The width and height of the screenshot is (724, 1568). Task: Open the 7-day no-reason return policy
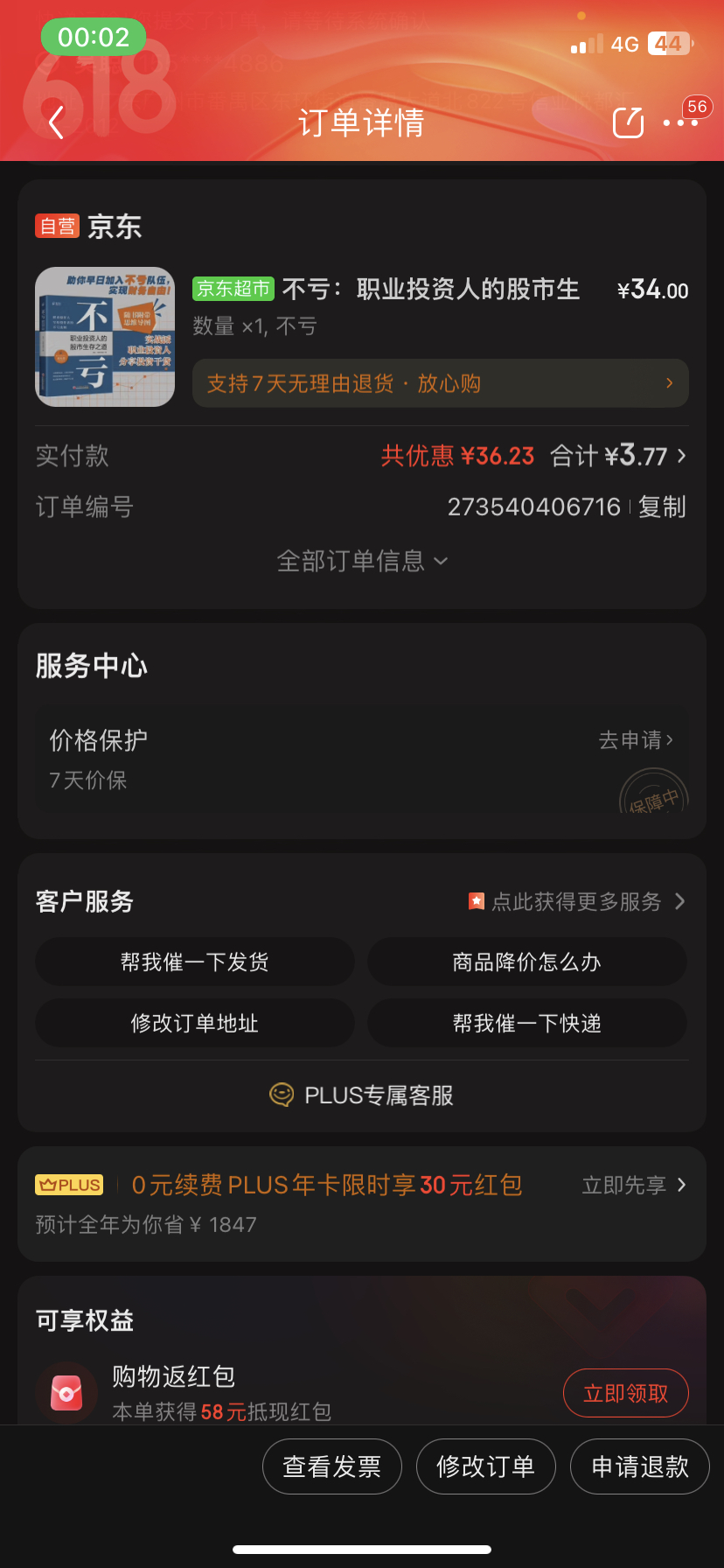(440, 383)
